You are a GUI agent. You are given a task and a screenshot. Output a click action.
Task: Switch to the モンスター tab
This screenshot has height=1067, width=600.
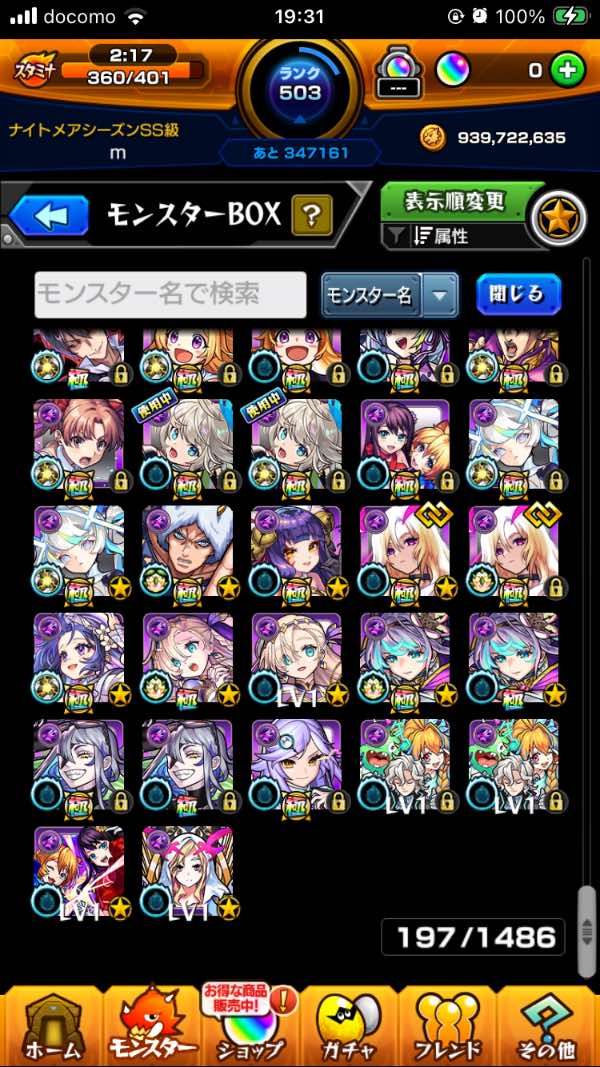point(150,1025)
